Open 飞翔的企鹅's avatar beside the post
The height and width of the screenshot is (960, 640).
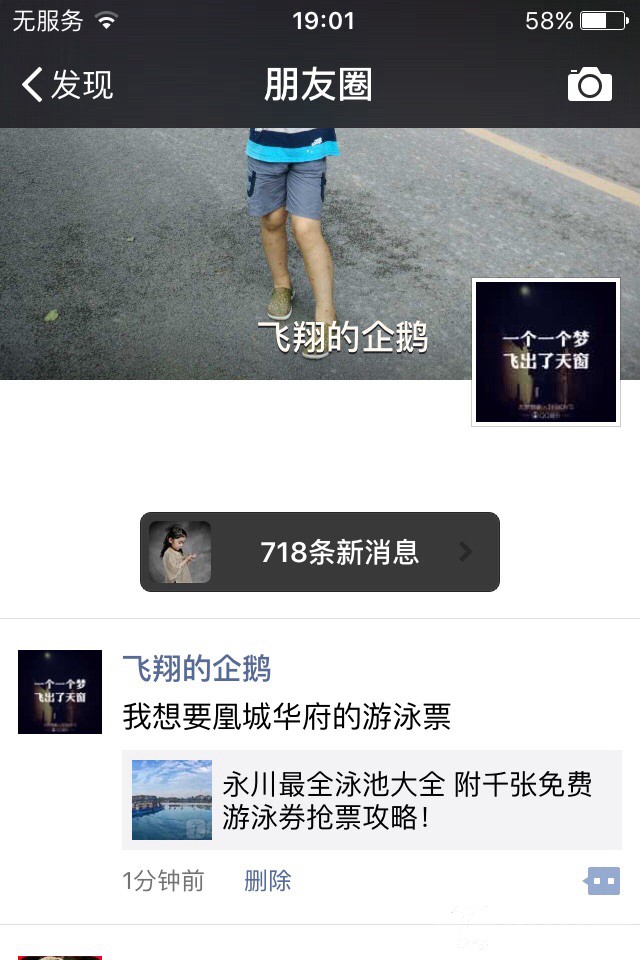pos(60,692)
